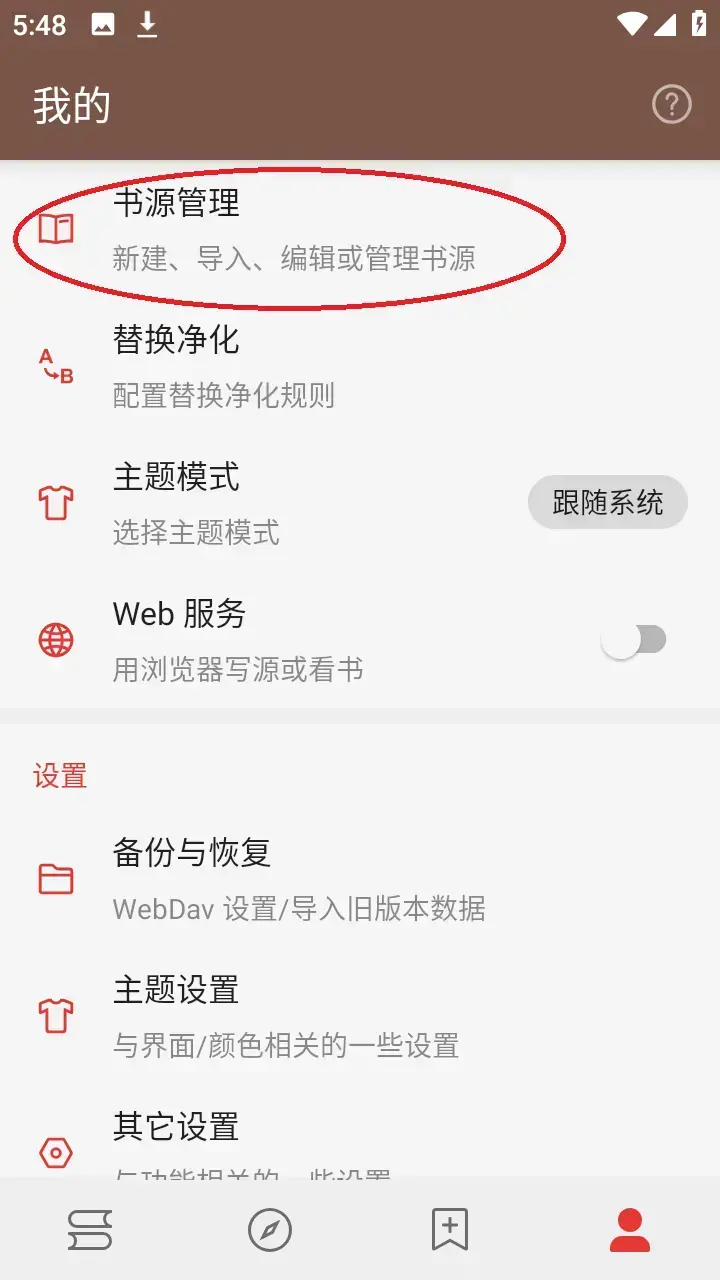Open the 书源管理 book icon
Image resolution: width=720 pixels, height=1280 pixels.
56,228
